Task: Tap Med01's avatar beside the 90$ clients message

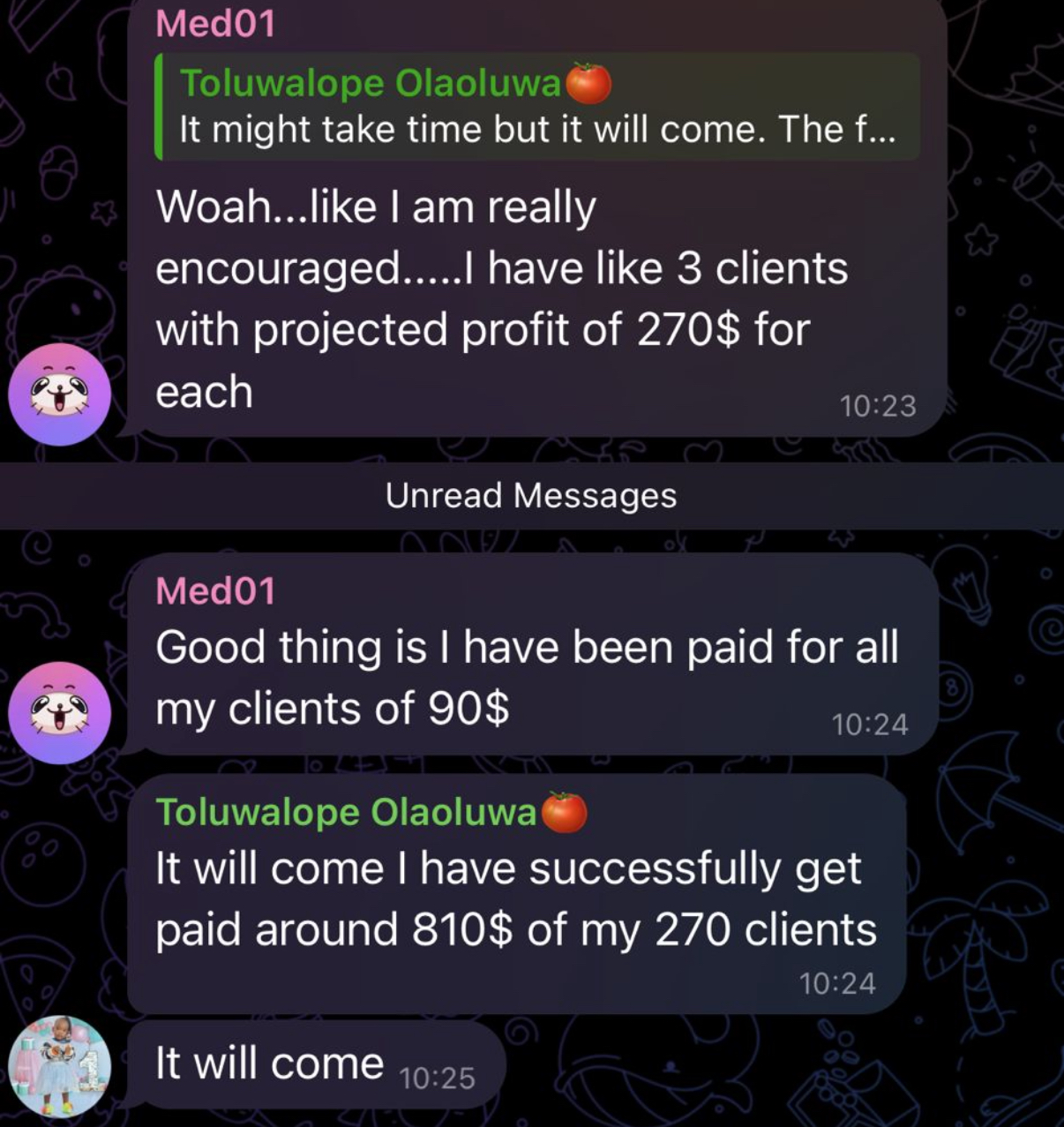Action: [59, 712]
